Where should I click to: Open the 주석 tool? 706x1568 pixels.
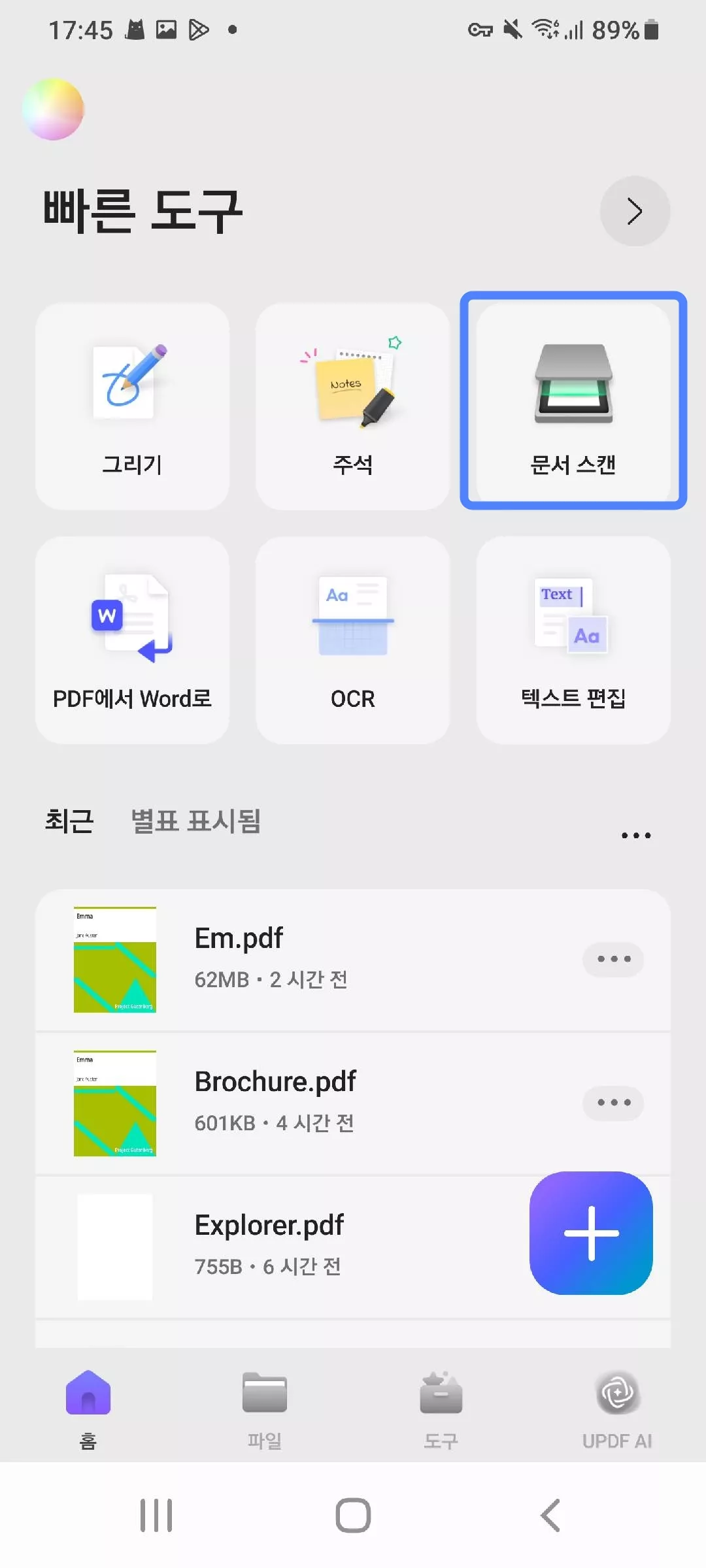(352, 406)
